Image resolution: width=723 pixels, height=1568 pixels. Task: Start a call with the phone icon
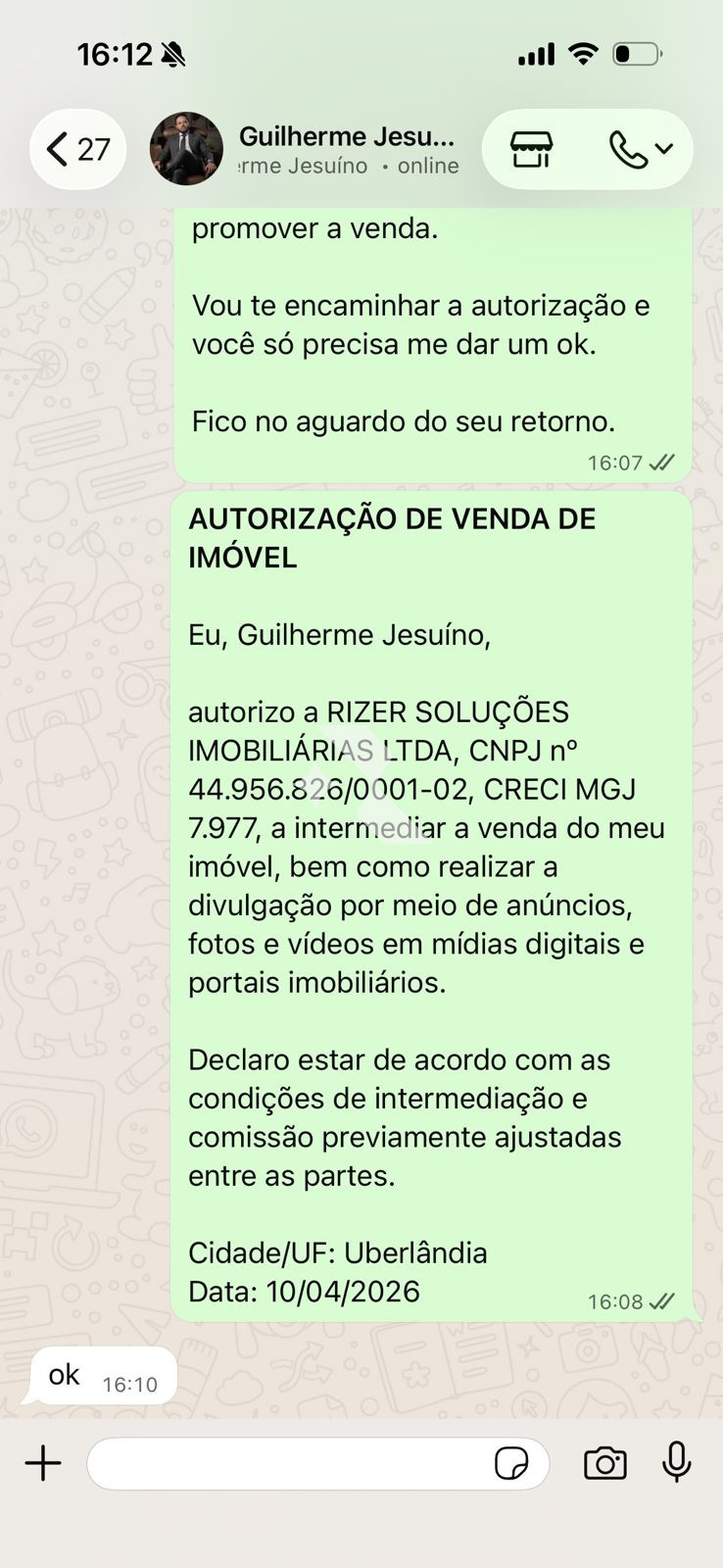pos(639,150)
